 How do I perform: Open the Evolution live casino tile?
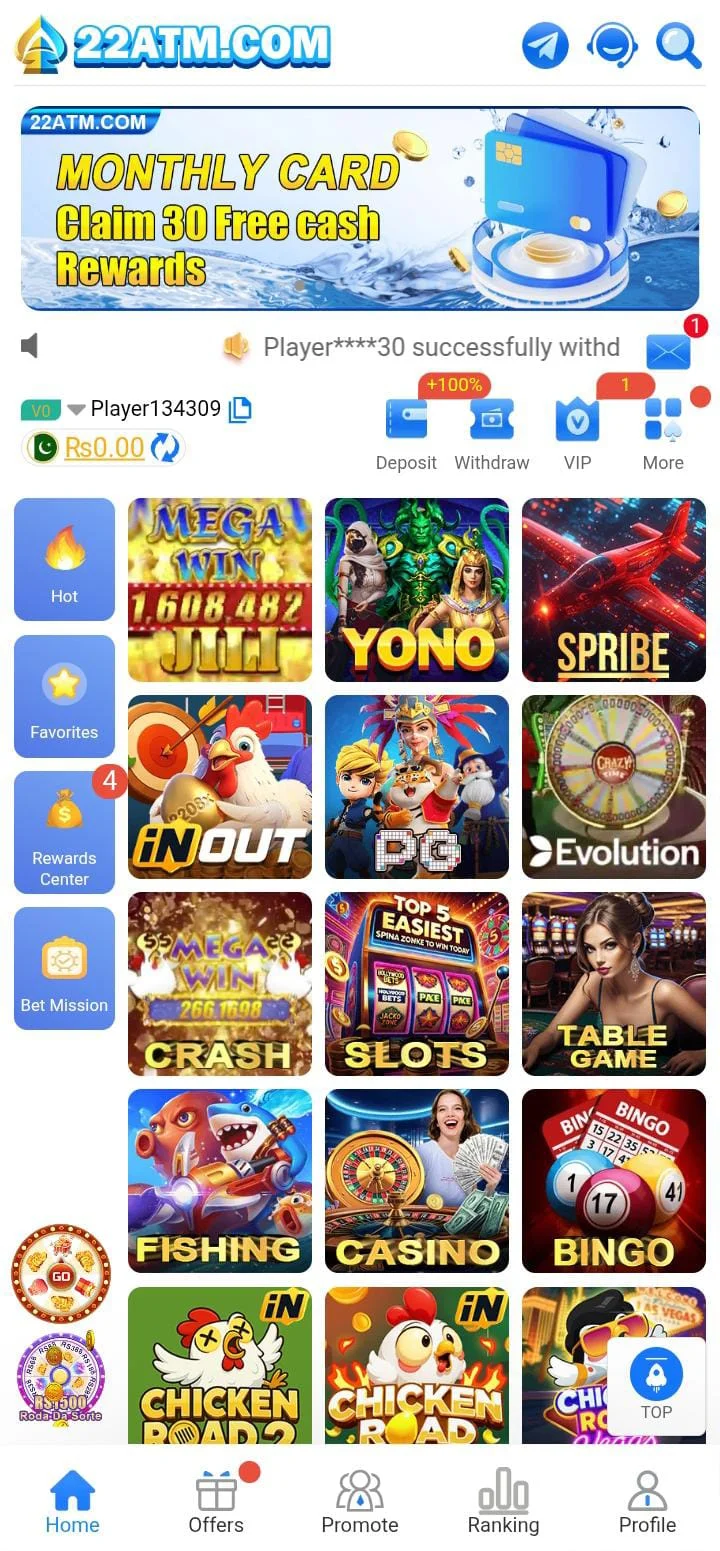click(613, 787)
